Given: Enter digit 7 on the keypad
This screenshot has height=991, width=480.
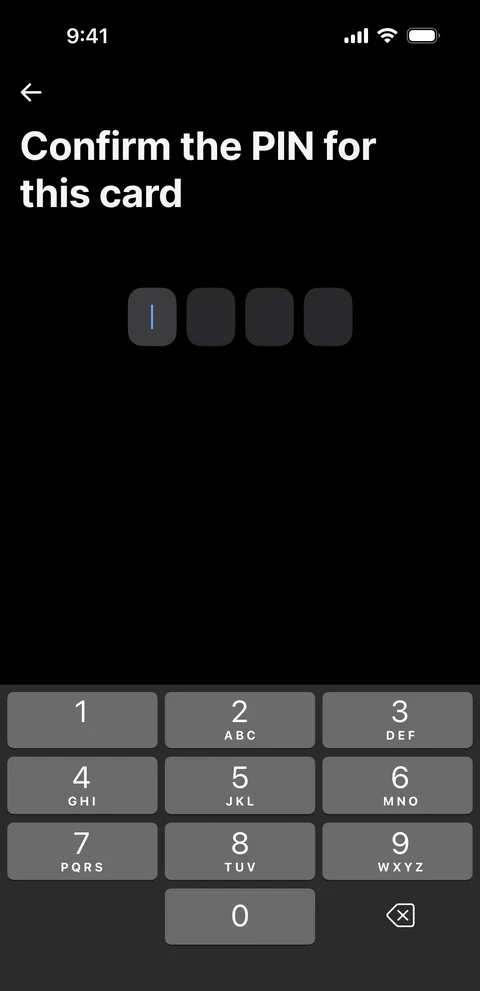Looking at the screenshot, I should coord(82,851).
